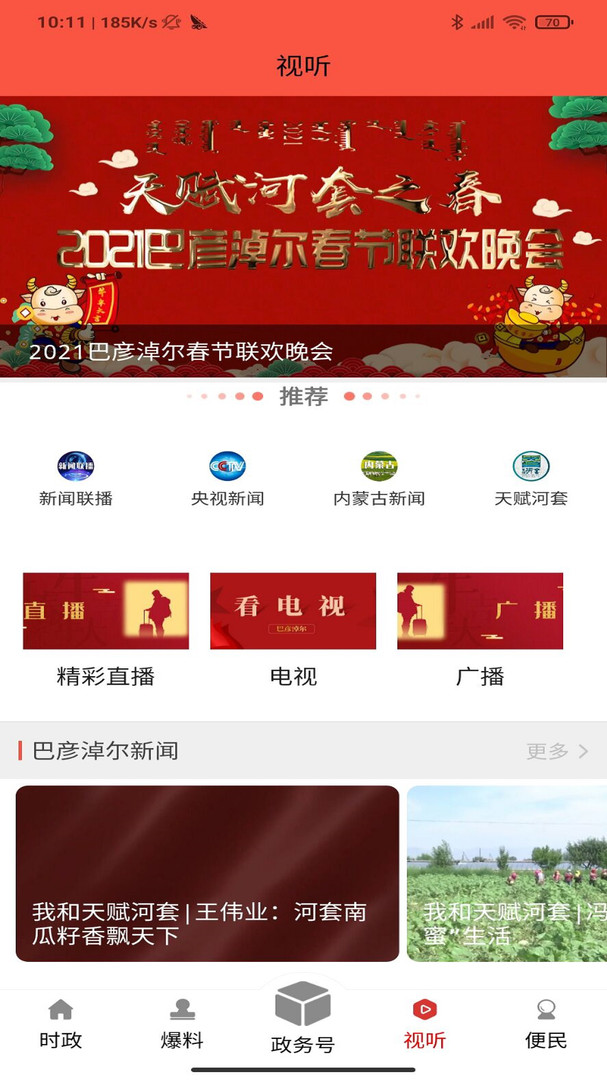The width and height of the screenshot is (607, 1080).
Task: Open the vegetable field video card
Action: (506, 873)
